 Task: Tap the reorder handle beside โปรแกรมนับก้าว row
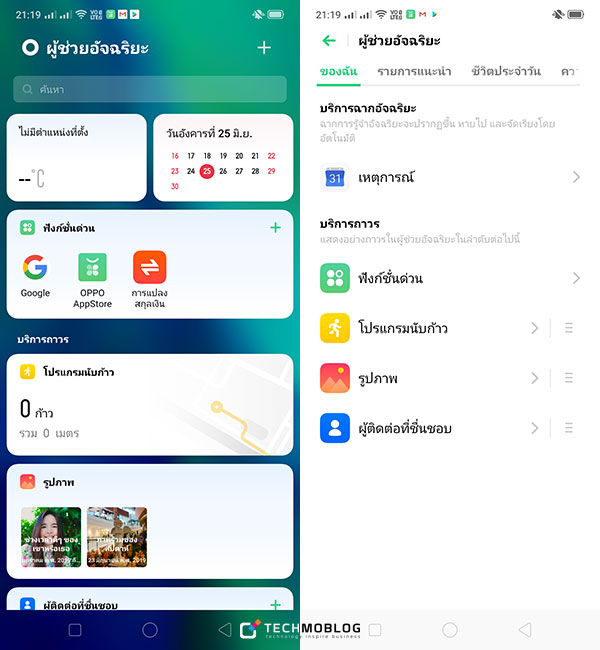pos(569,328)
